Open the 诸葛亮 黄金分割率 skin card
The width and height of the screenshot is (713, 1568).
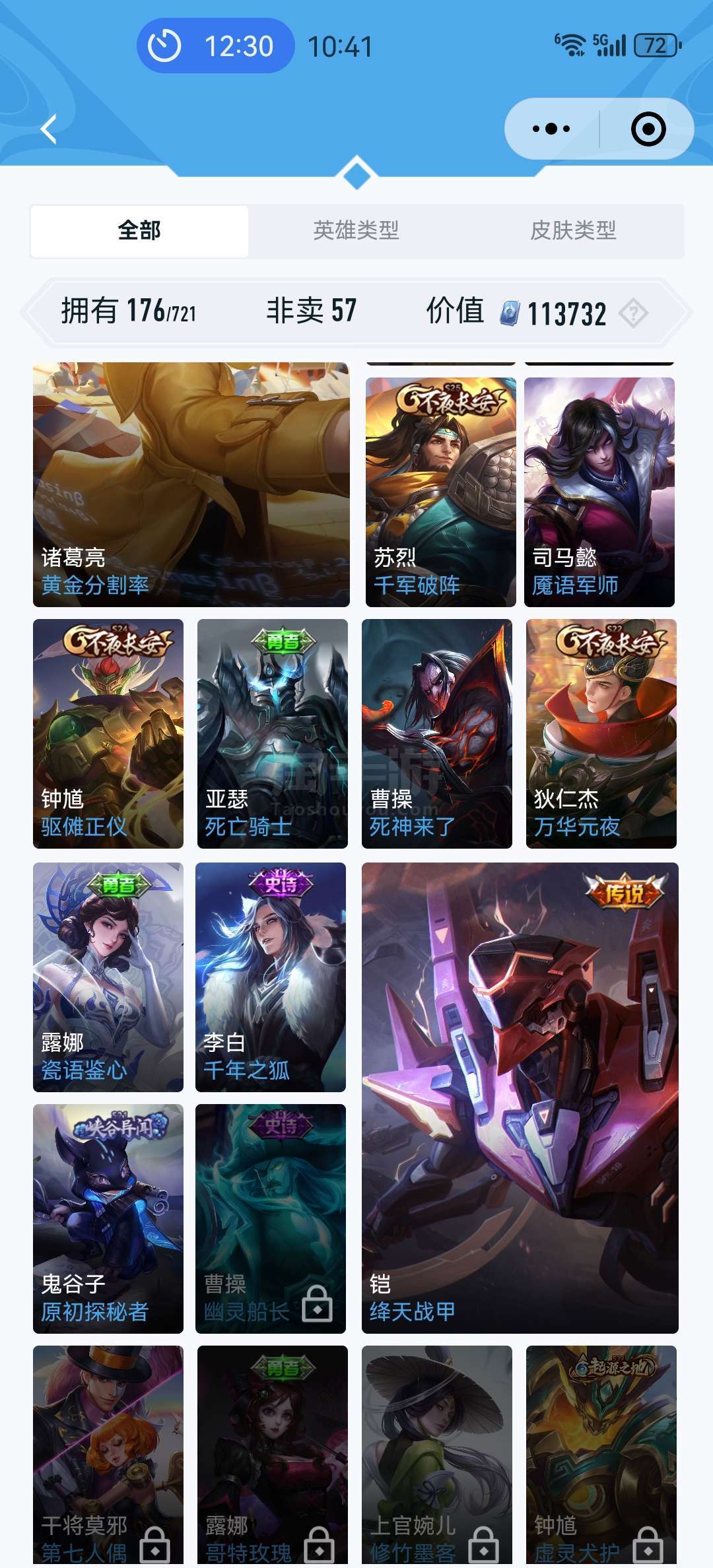(191, 484)
